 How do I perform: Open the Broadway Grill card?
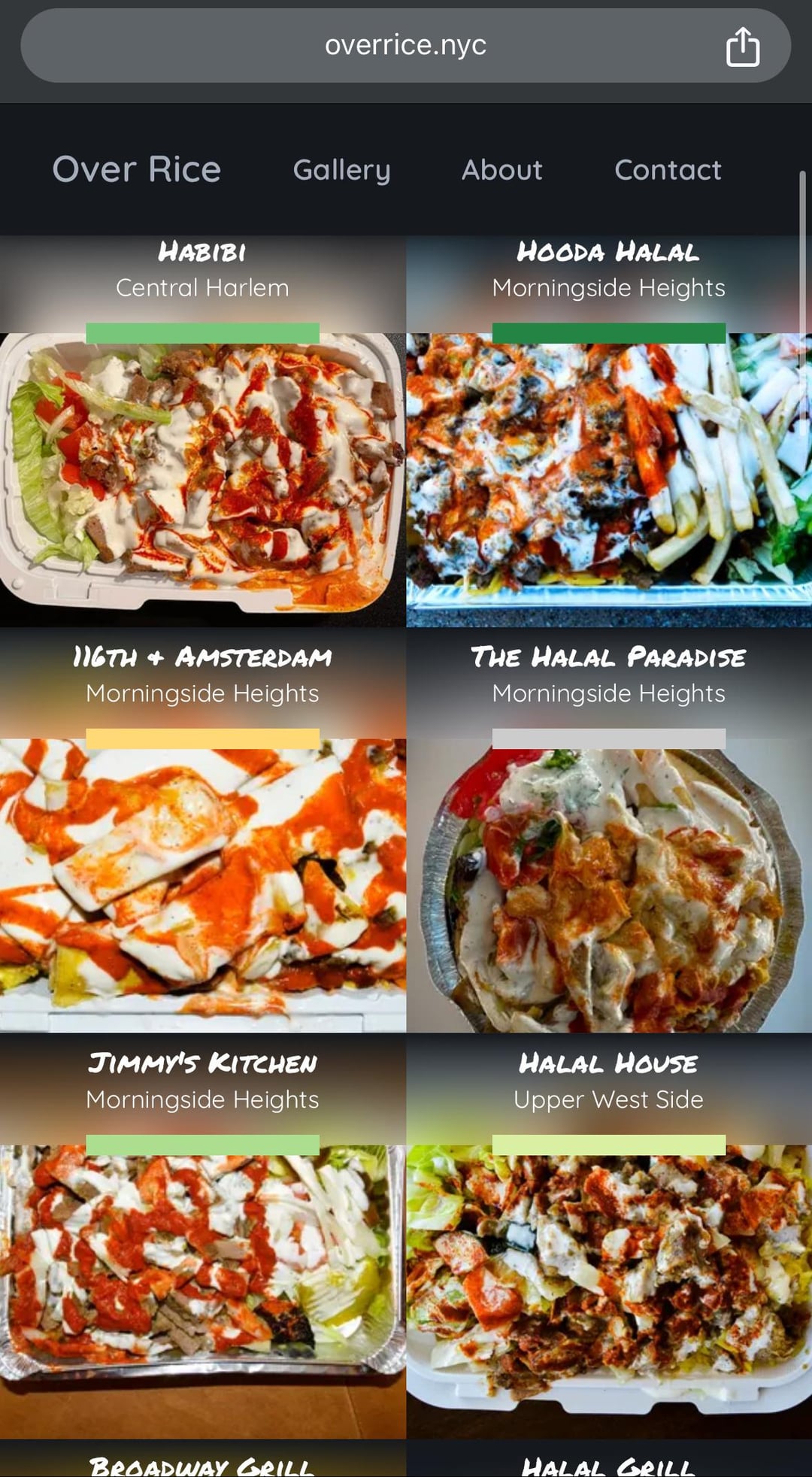pyautogui.click(x=202, y=1463)
